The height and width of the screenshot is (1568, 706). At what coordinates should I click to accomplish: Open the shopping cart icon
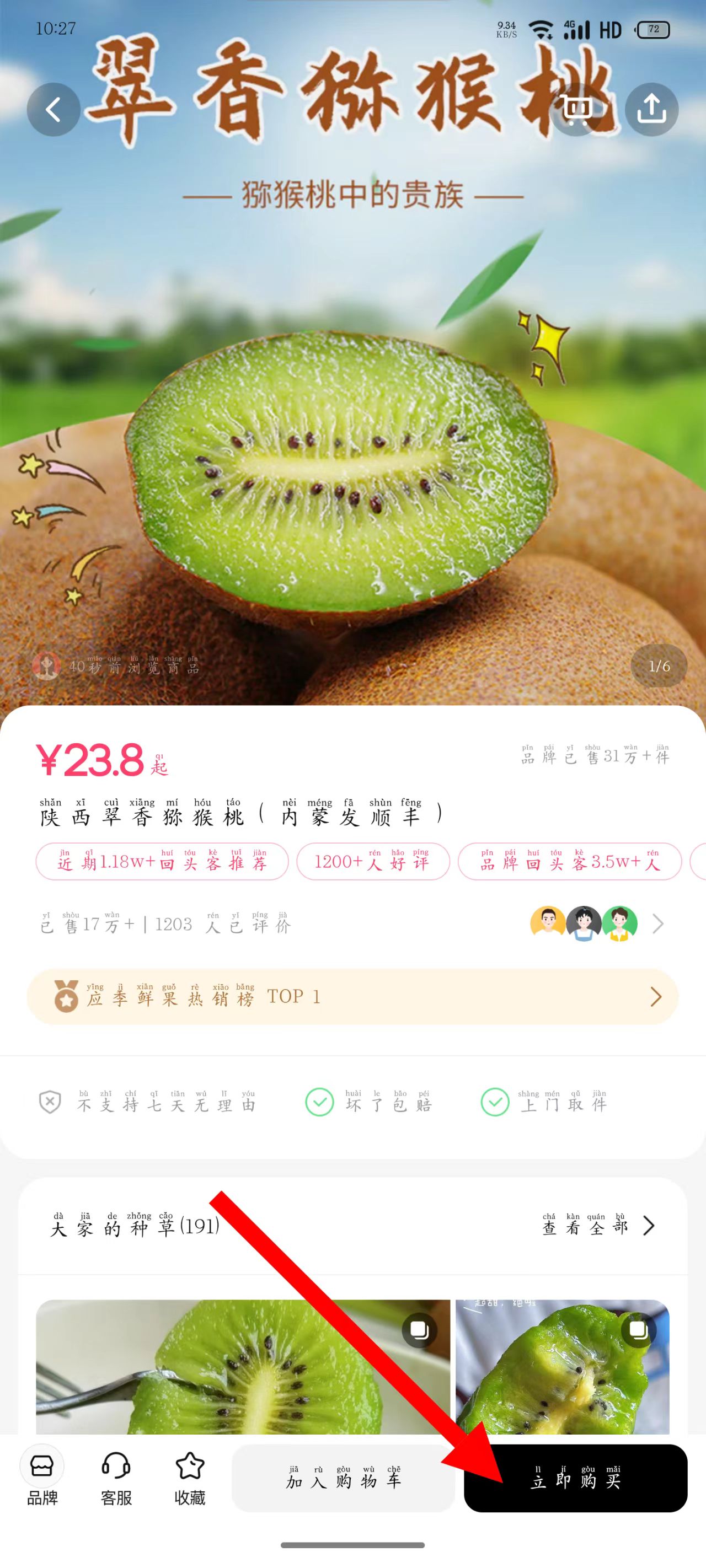pyautogui.click(x=576, y=110)
